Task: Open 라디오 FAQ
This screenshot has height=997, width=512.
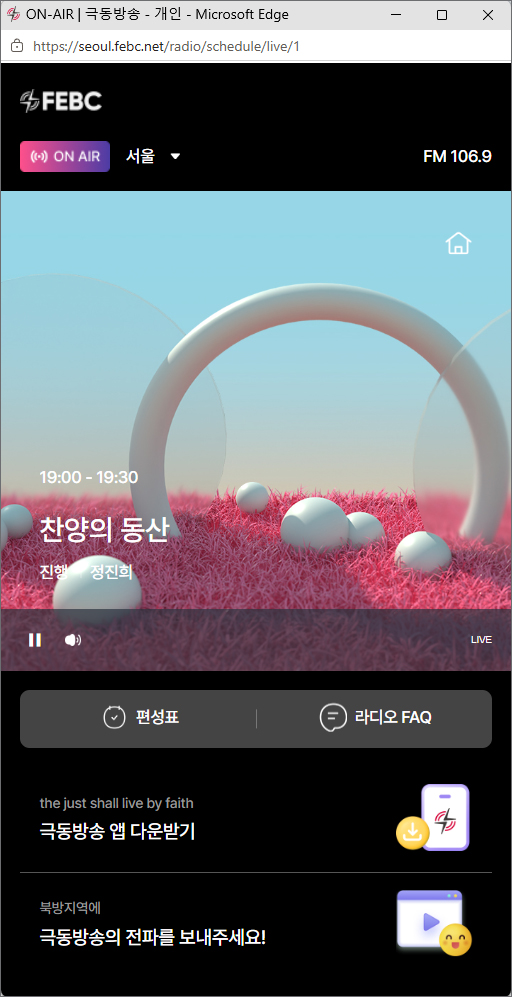Action: click(x=375, y=719)
